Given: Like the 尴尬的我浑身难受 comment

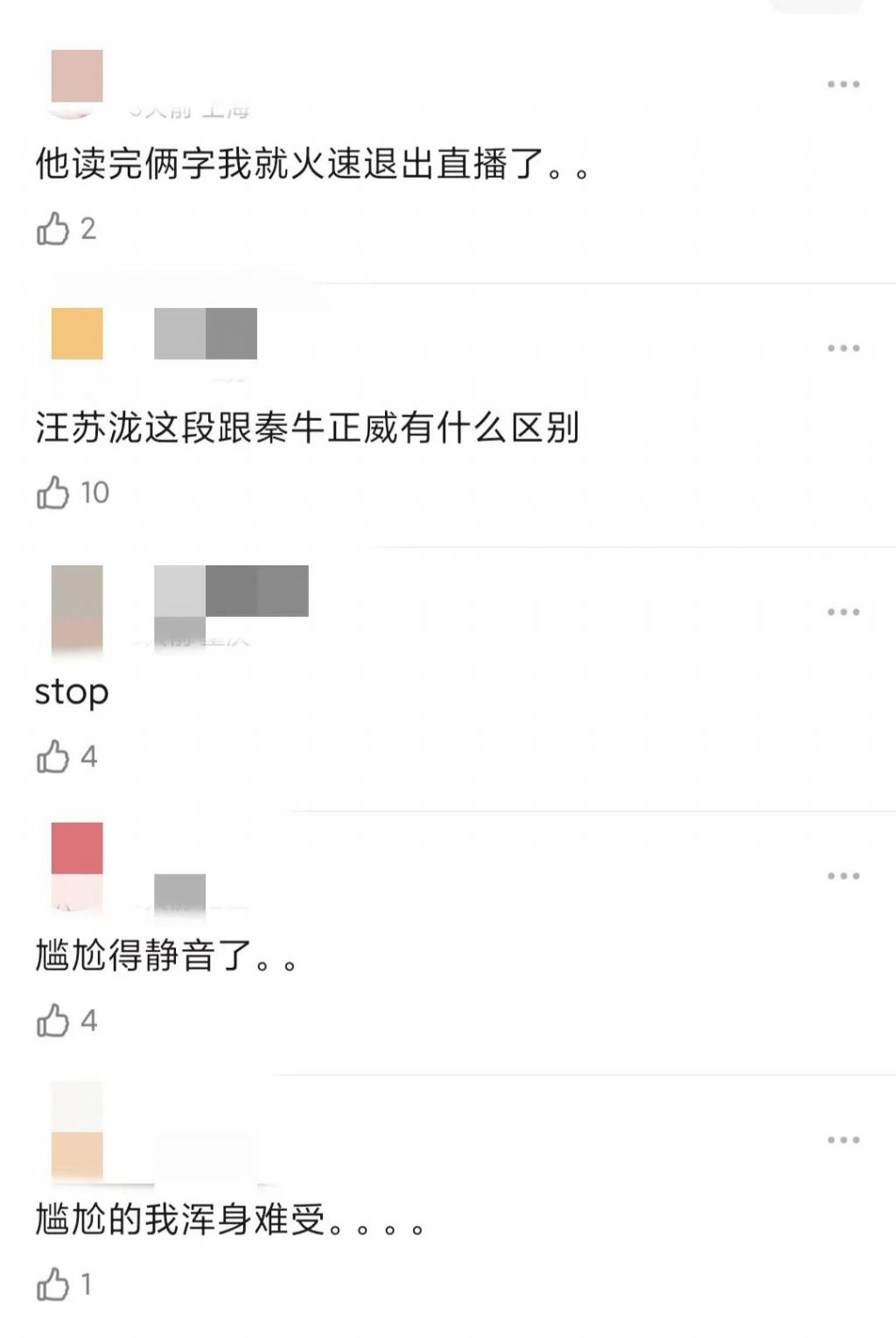Looking at the screenshot, I should (52, 1285).
